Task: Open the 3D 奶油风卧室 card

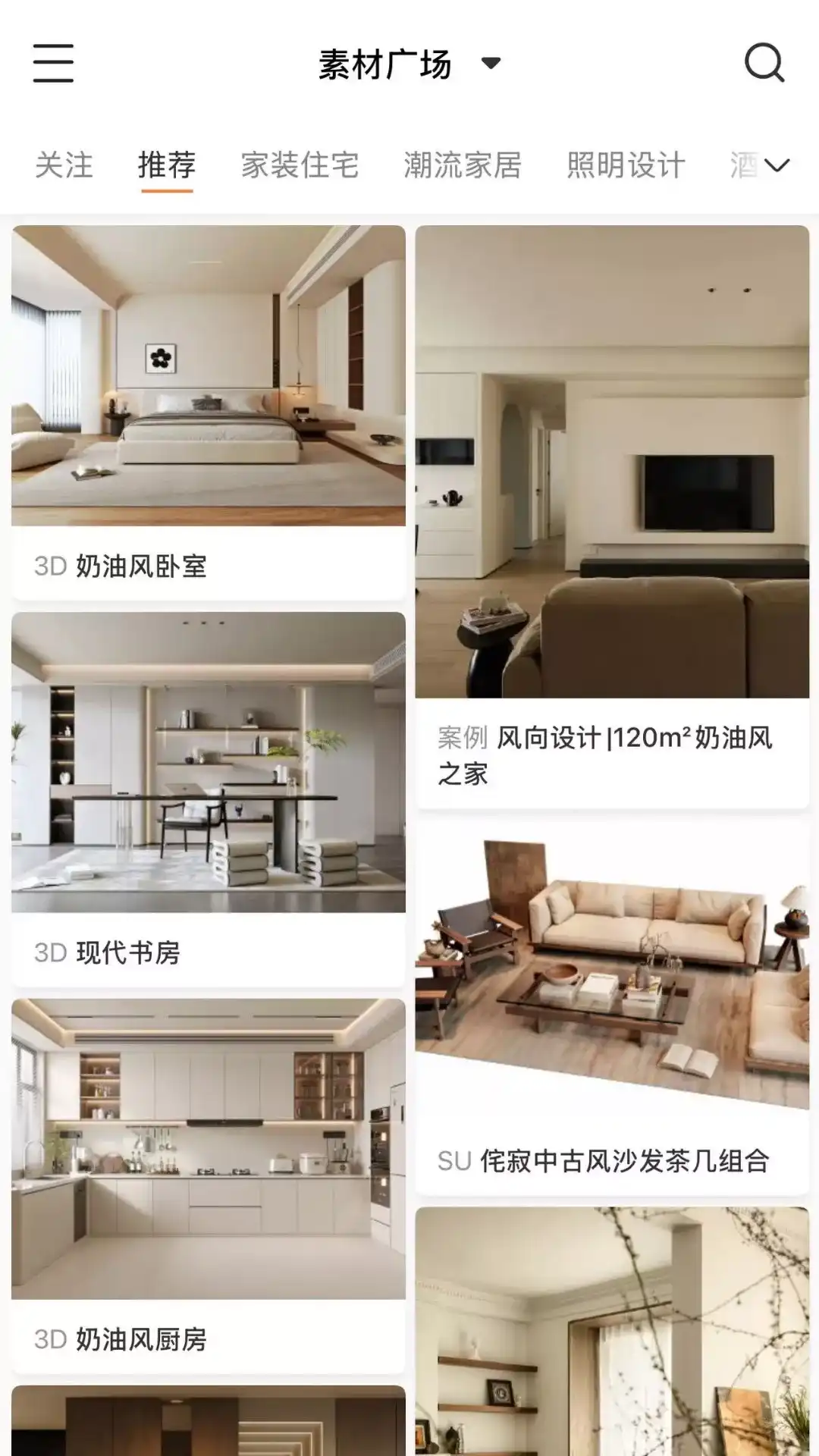Action: (209, 409)
